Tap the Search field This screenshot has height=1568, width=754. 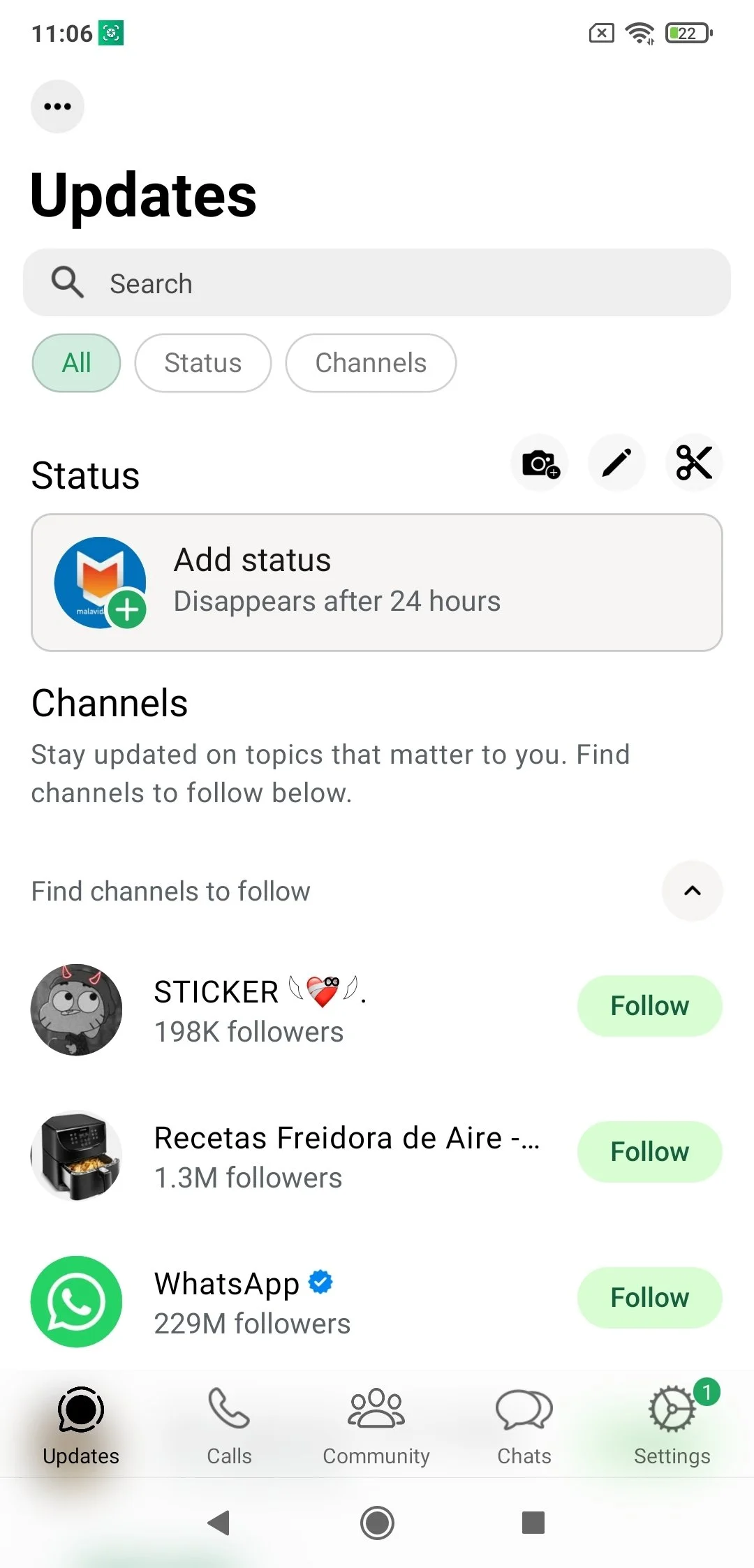pos(377,283)
